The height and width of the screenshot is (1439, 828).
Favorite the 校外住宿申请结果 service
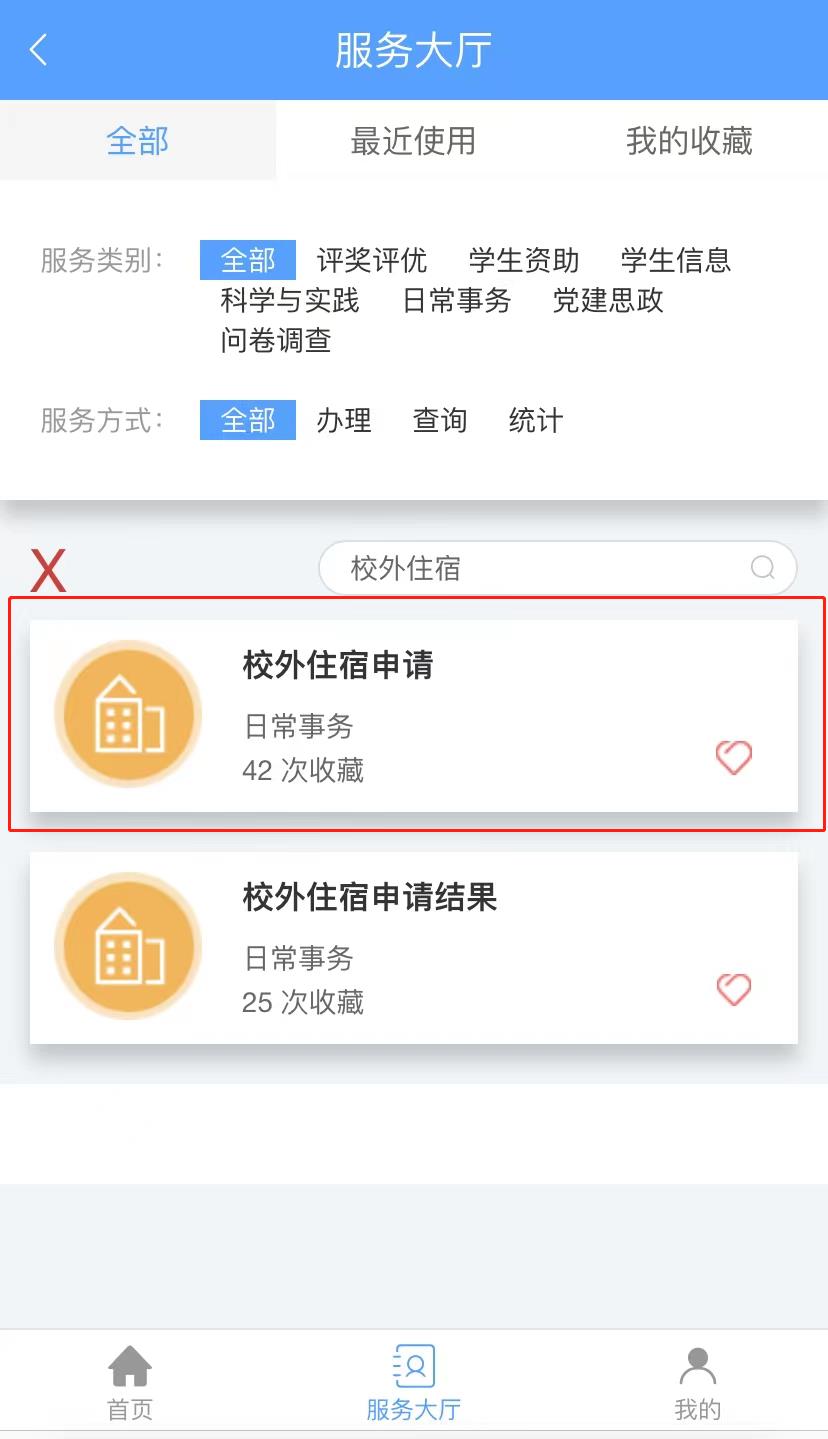[734, 990]
